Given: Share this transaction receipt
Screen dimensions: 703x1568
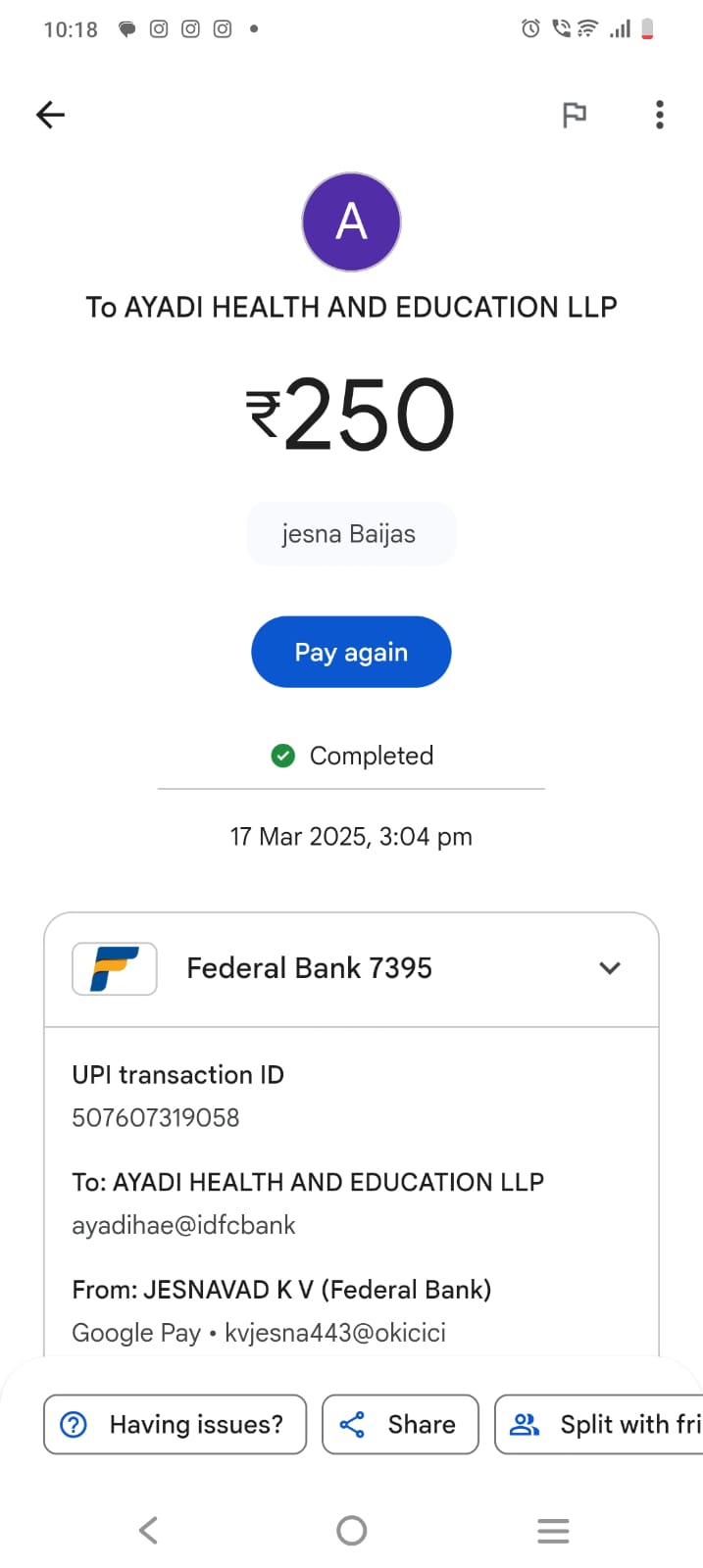Looking at the screenshot, I should point(400,1424).
